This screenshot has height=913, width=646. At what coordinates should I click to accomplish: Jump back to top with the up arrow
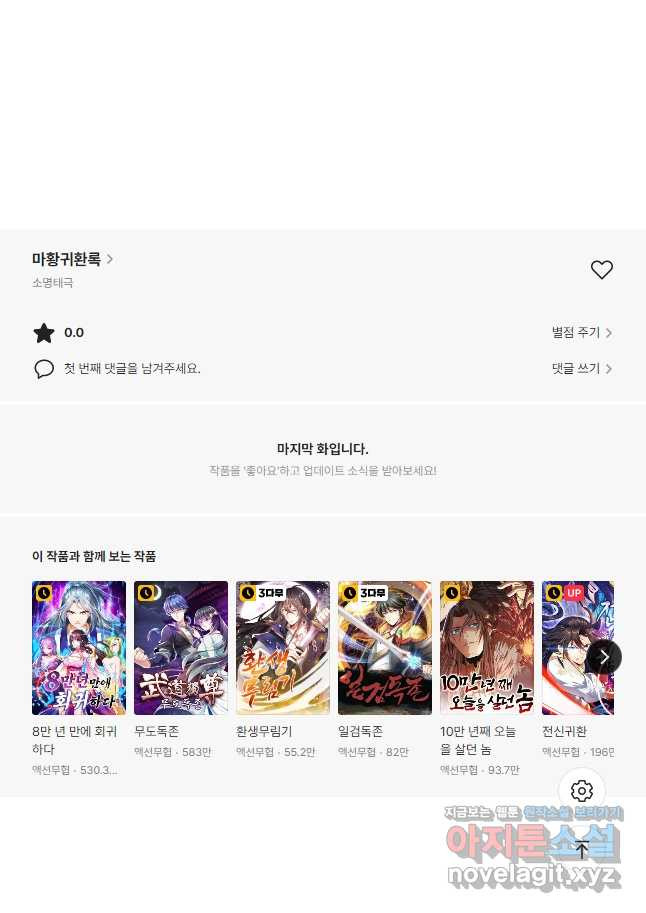click(582, 850)
